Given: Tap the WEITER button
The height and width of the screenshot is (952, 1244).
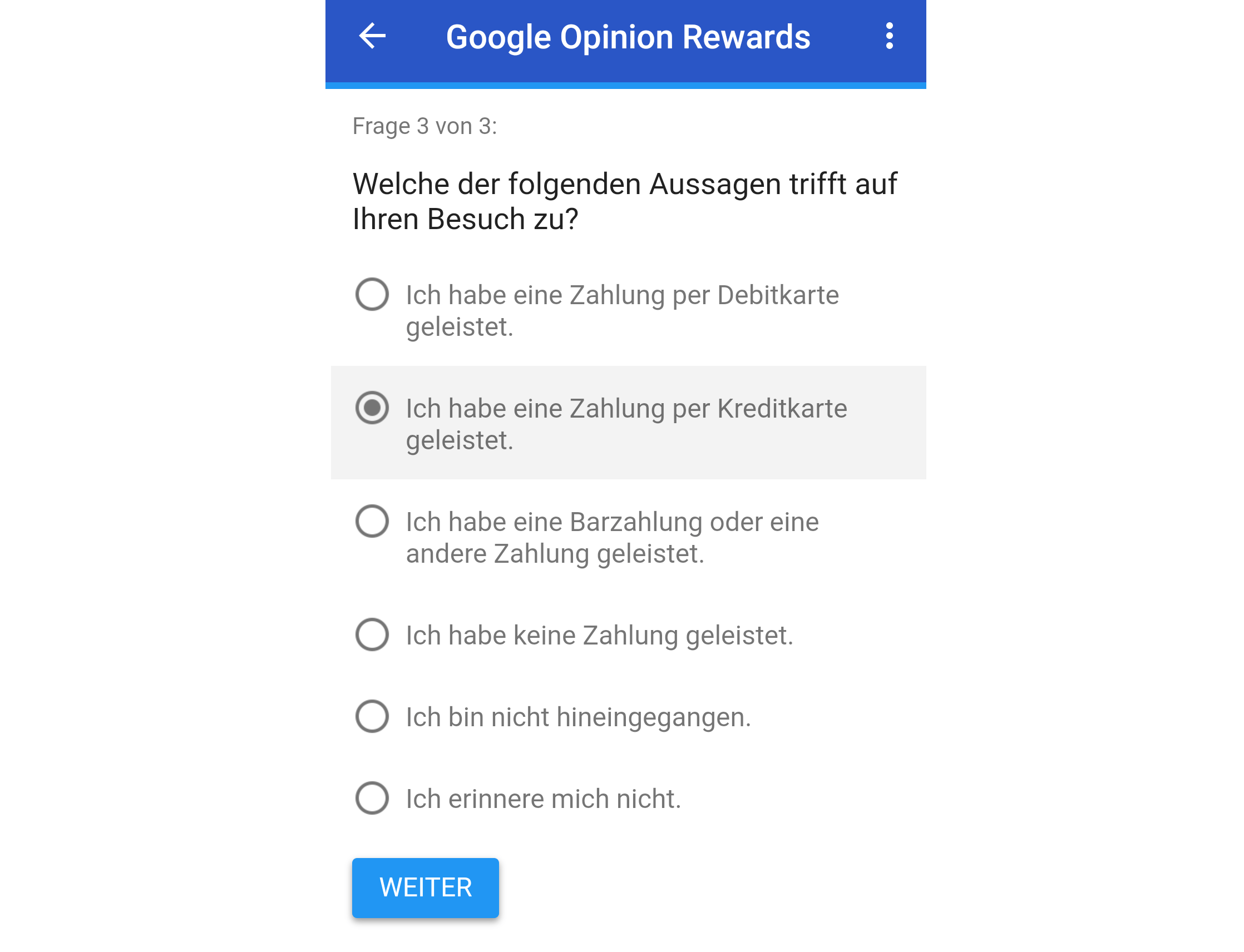Looking at the screenshot, I should click(425, 887).
